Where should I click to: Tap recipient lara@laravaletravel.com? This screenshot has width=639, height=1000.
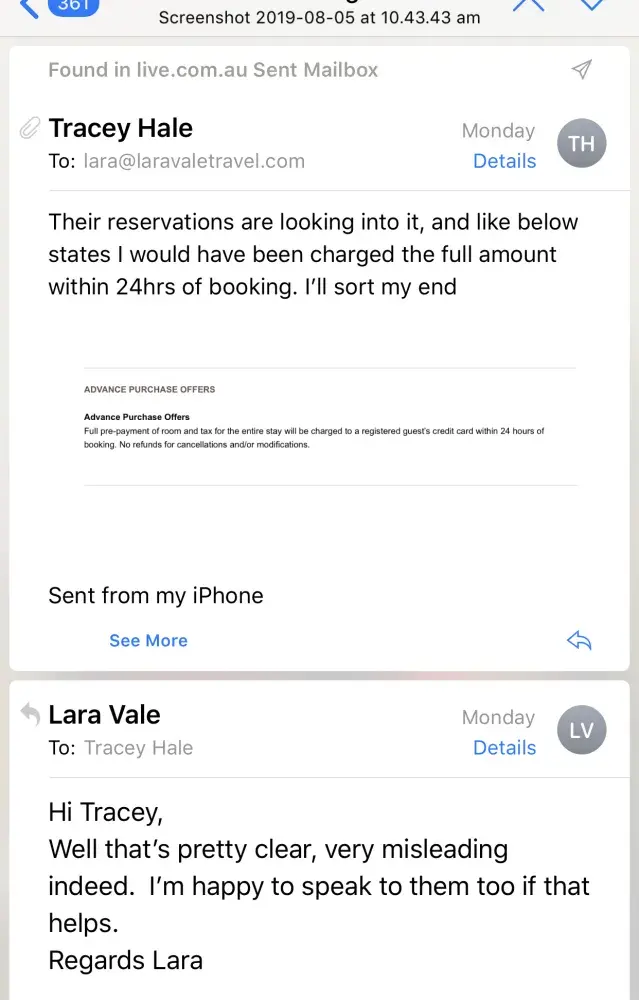coord(191,161)
